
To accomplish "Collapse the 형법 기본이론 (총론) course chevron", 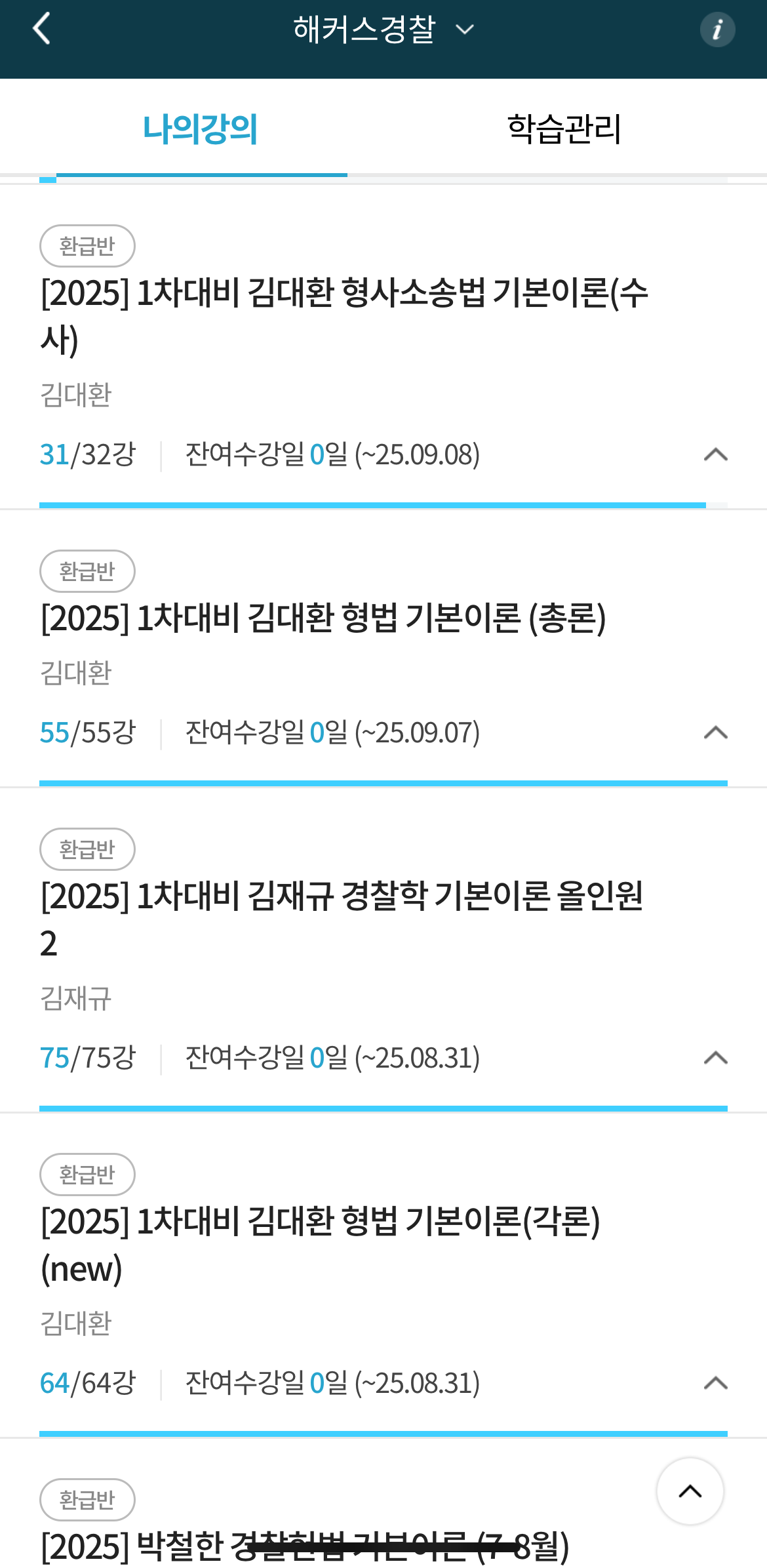I will pos(715,733).
